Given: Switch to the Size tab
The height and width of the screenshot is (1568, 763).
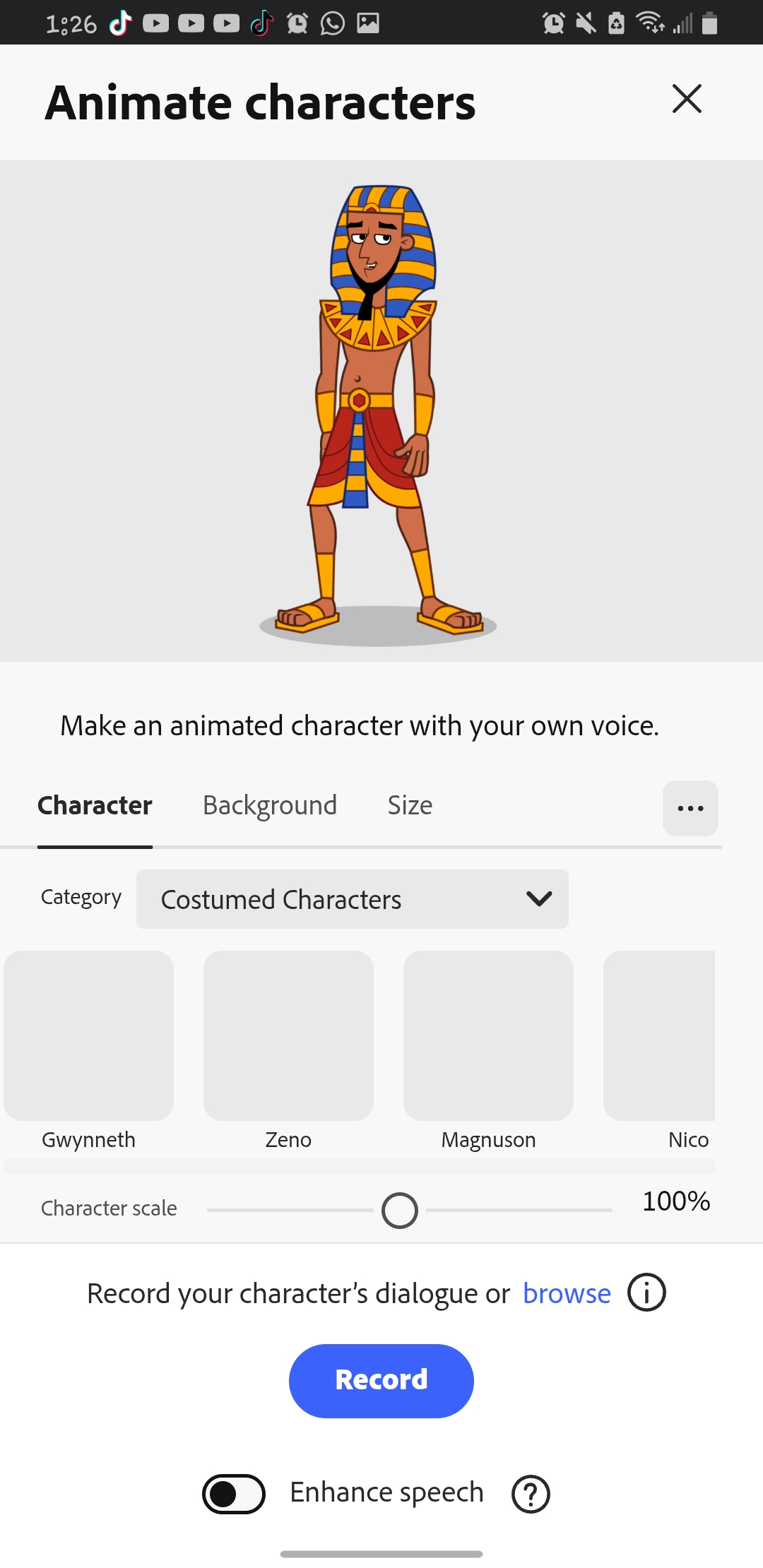Looking at the screenshot, I should pyautogui.click(x=410, y=805).
